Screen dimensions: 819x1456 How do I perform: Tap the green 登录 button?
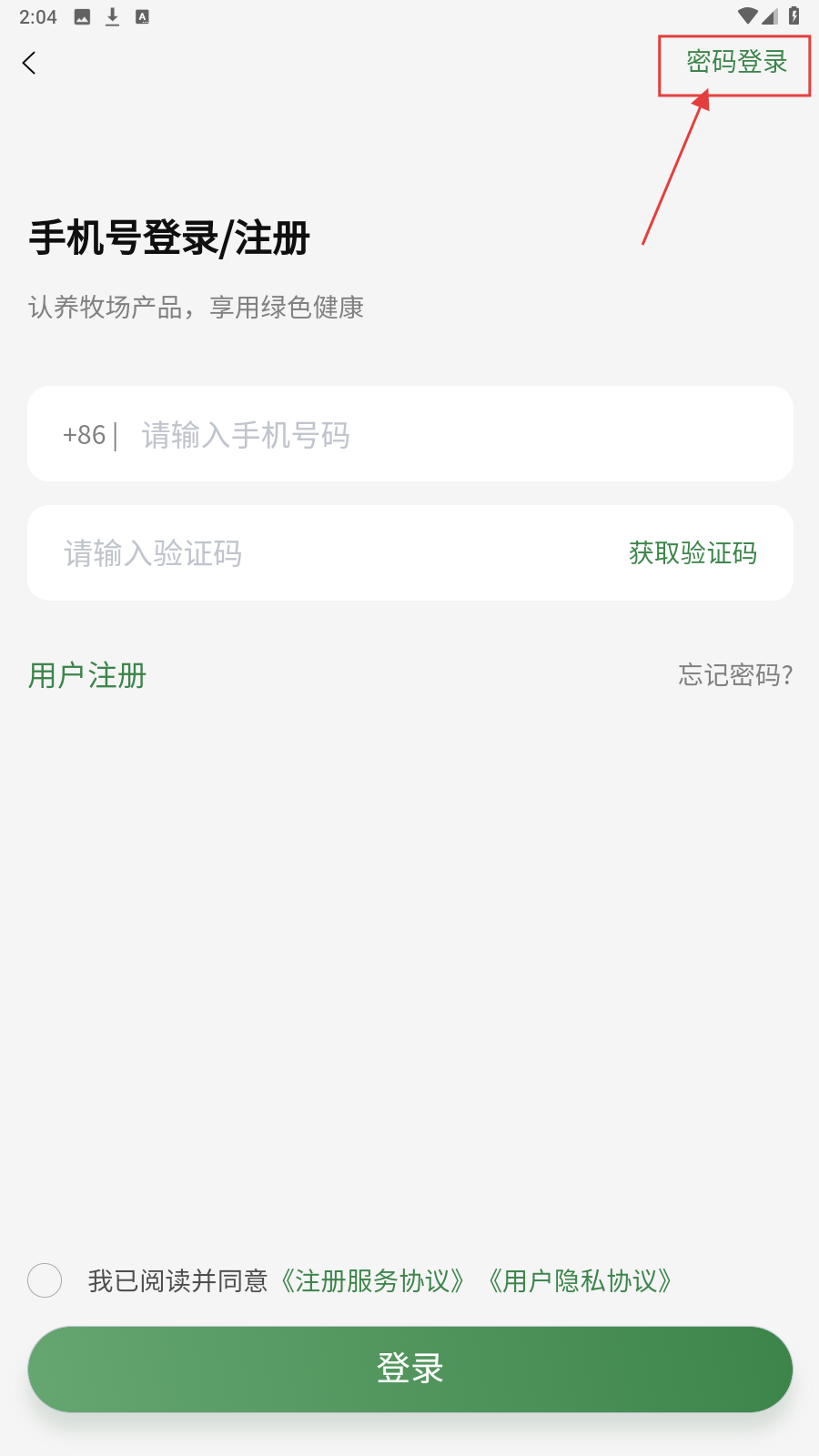click(409, 1369)
